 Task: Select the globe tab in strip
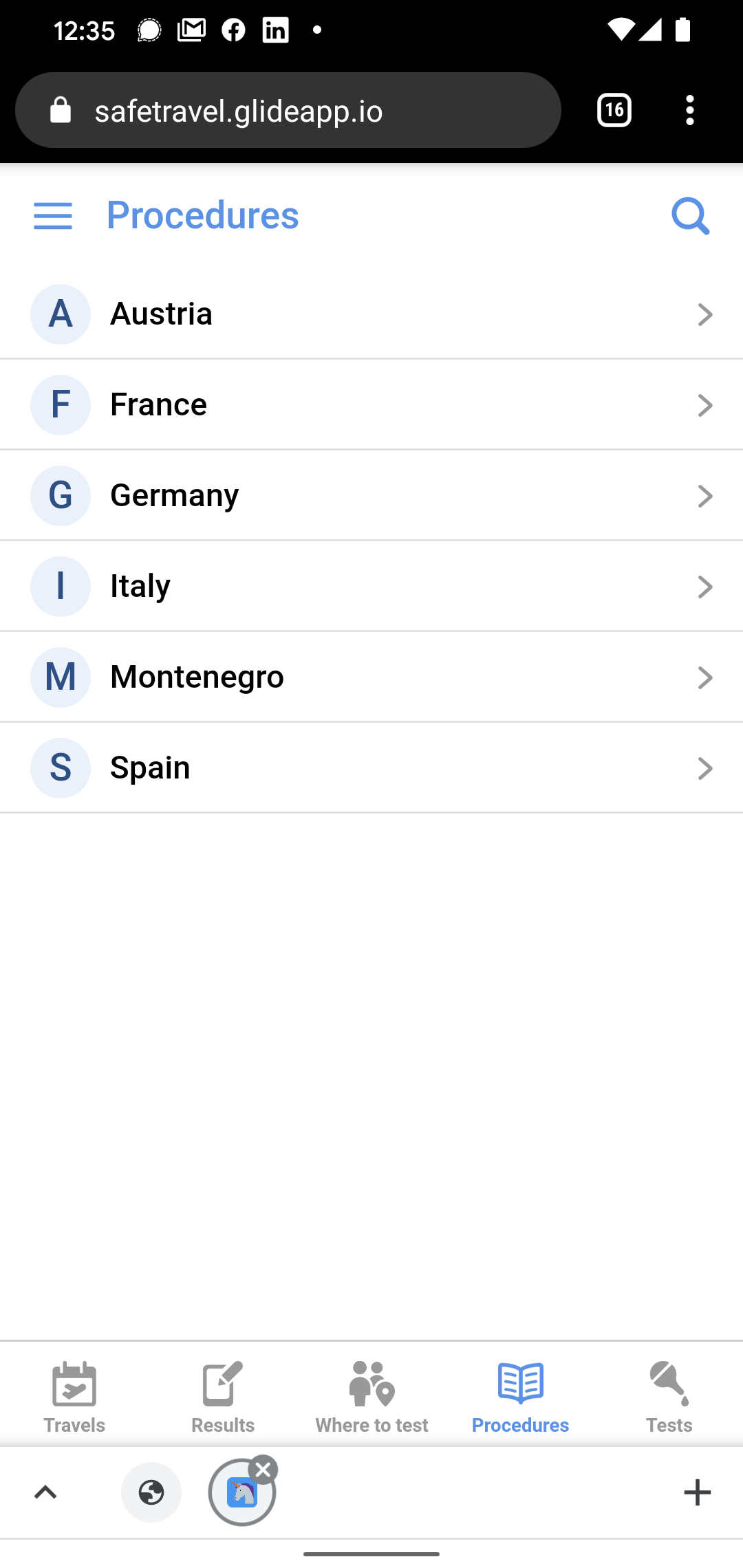(151, 1492)
